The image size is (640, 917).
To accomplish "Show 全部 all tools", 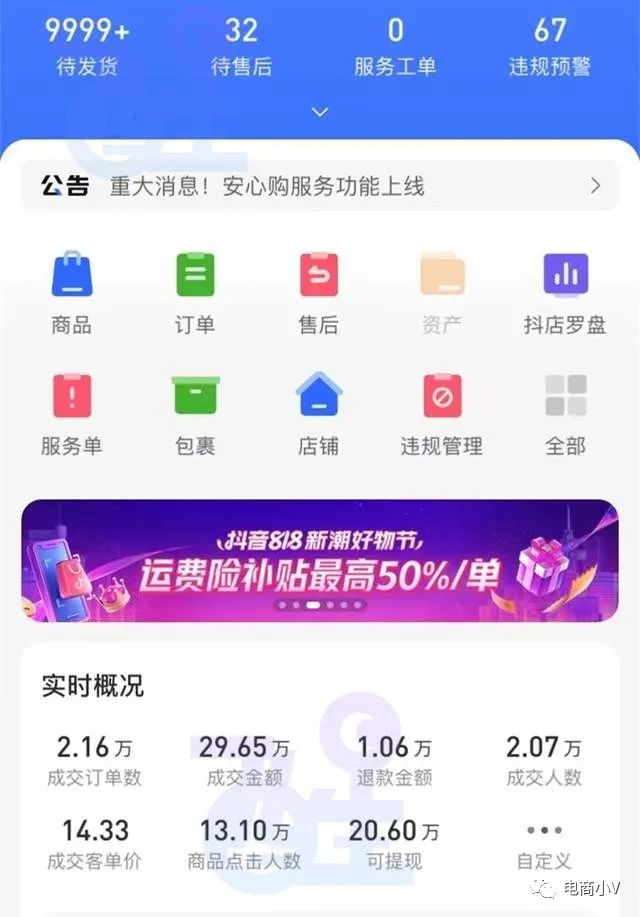I will [565, 413].
